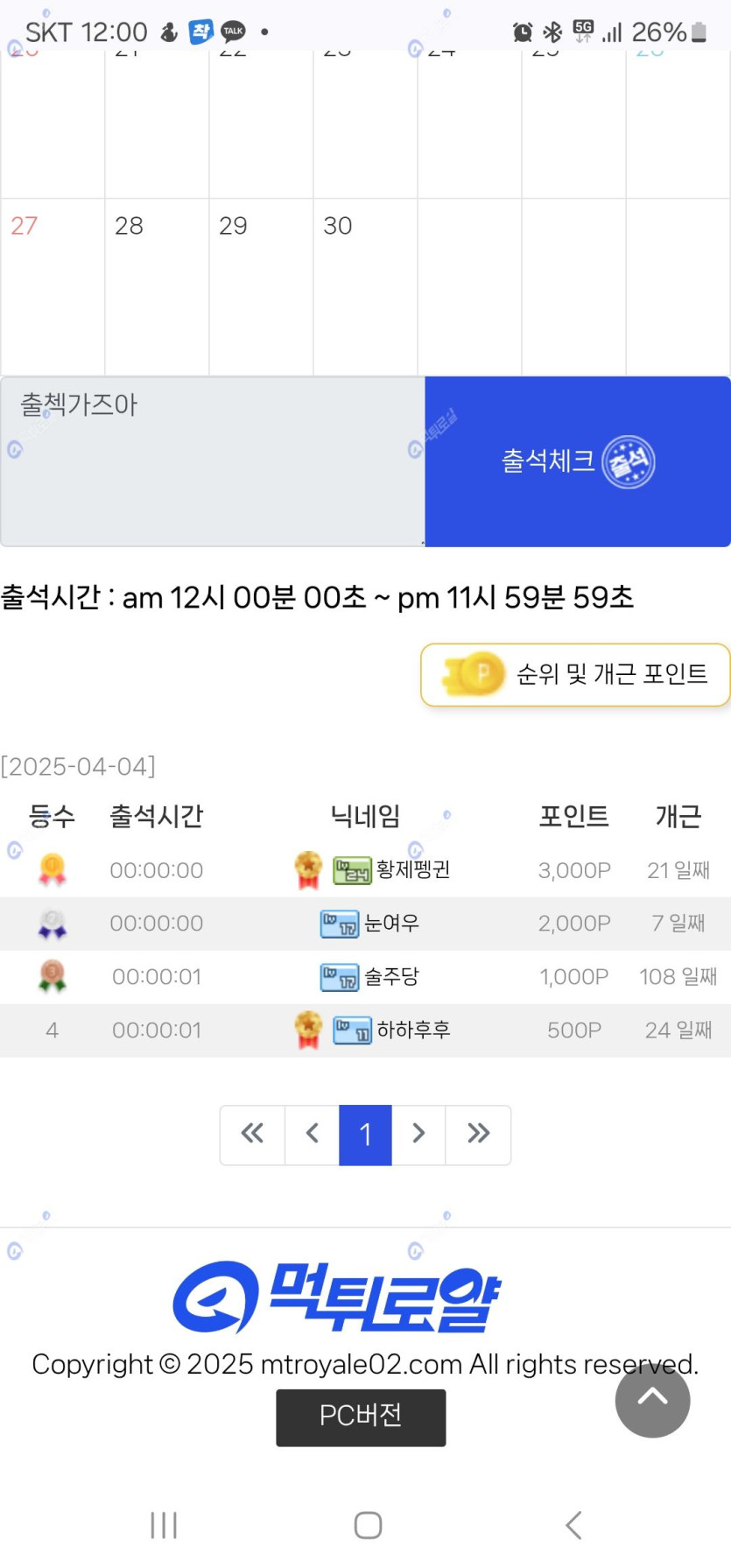This screenshot has height=1568, width=731.
Task: Tap the system home button
Action: pyautogui.click(x=368, y=1524)
